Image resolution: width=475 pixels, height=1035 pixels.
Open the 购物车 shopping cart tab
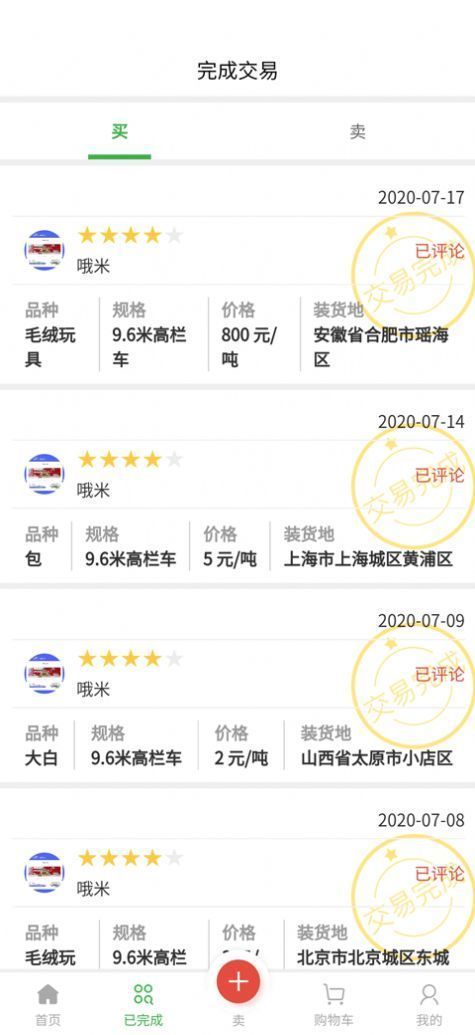334,1004
